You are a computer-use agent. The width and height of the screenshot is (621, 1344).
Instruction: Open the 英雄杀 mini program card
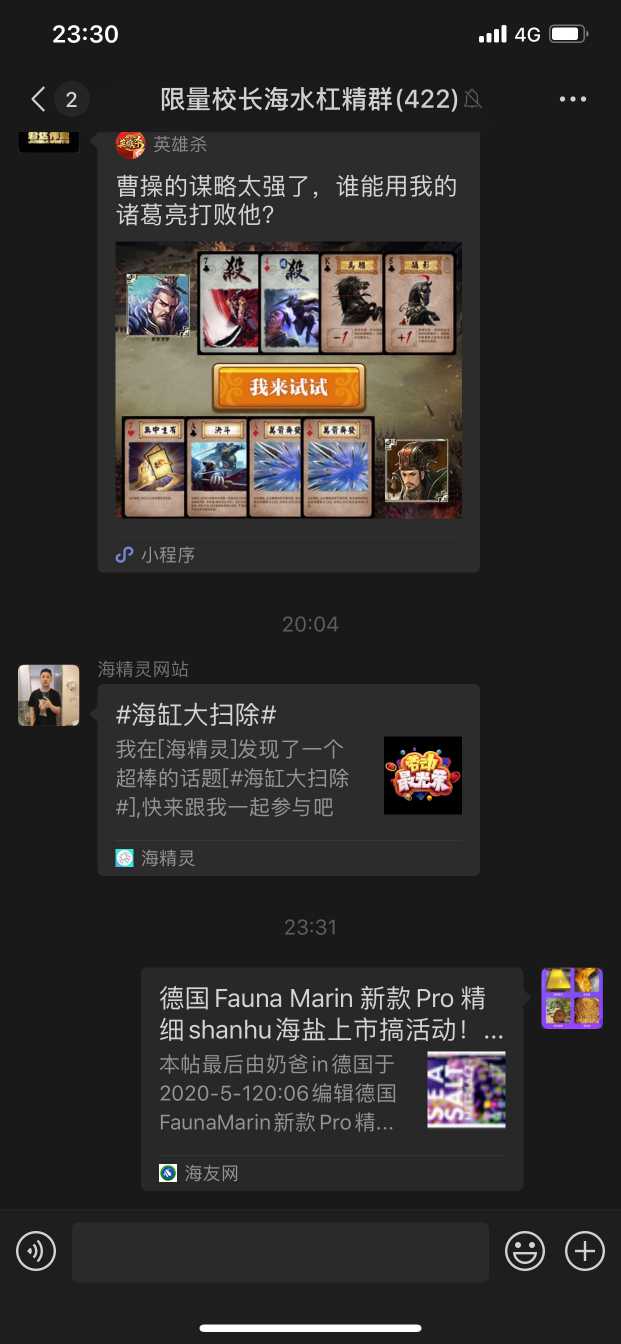pyautogui.click(x=288, y=380)
